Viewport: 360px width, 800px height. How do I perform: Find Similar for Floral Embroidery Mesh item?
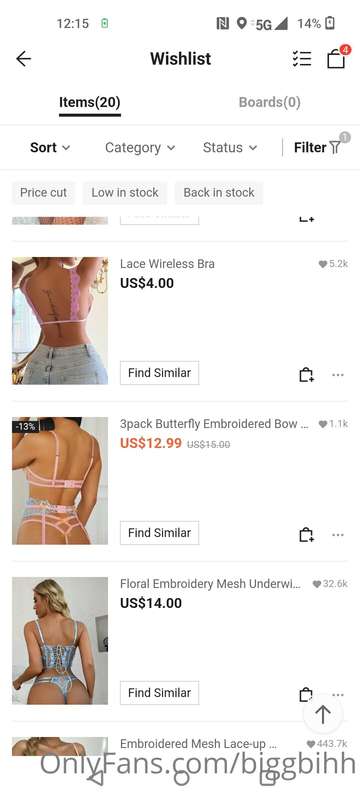point(160,693)
